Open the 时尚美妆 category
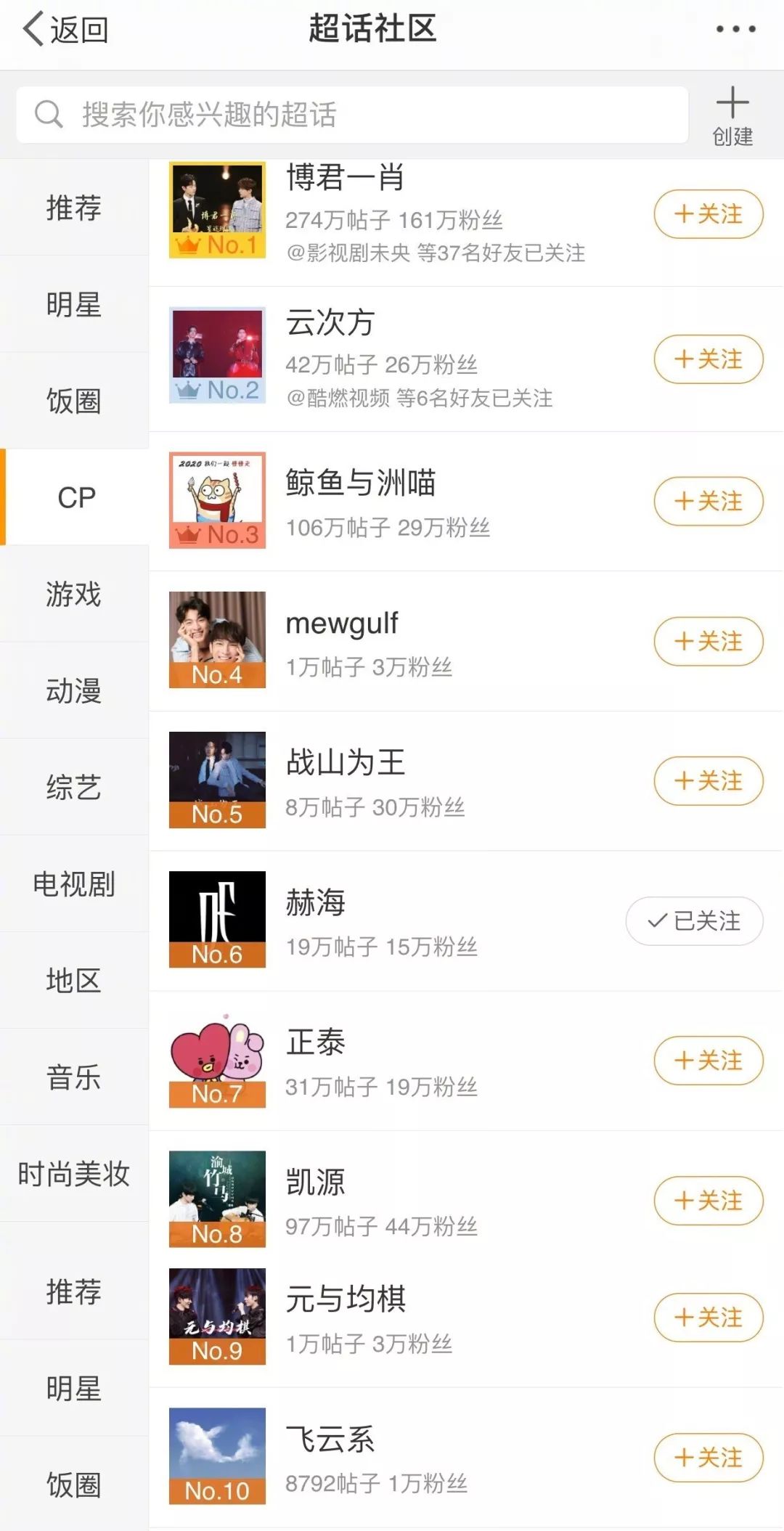784x1531 pixels. [x=74, y=1173]
